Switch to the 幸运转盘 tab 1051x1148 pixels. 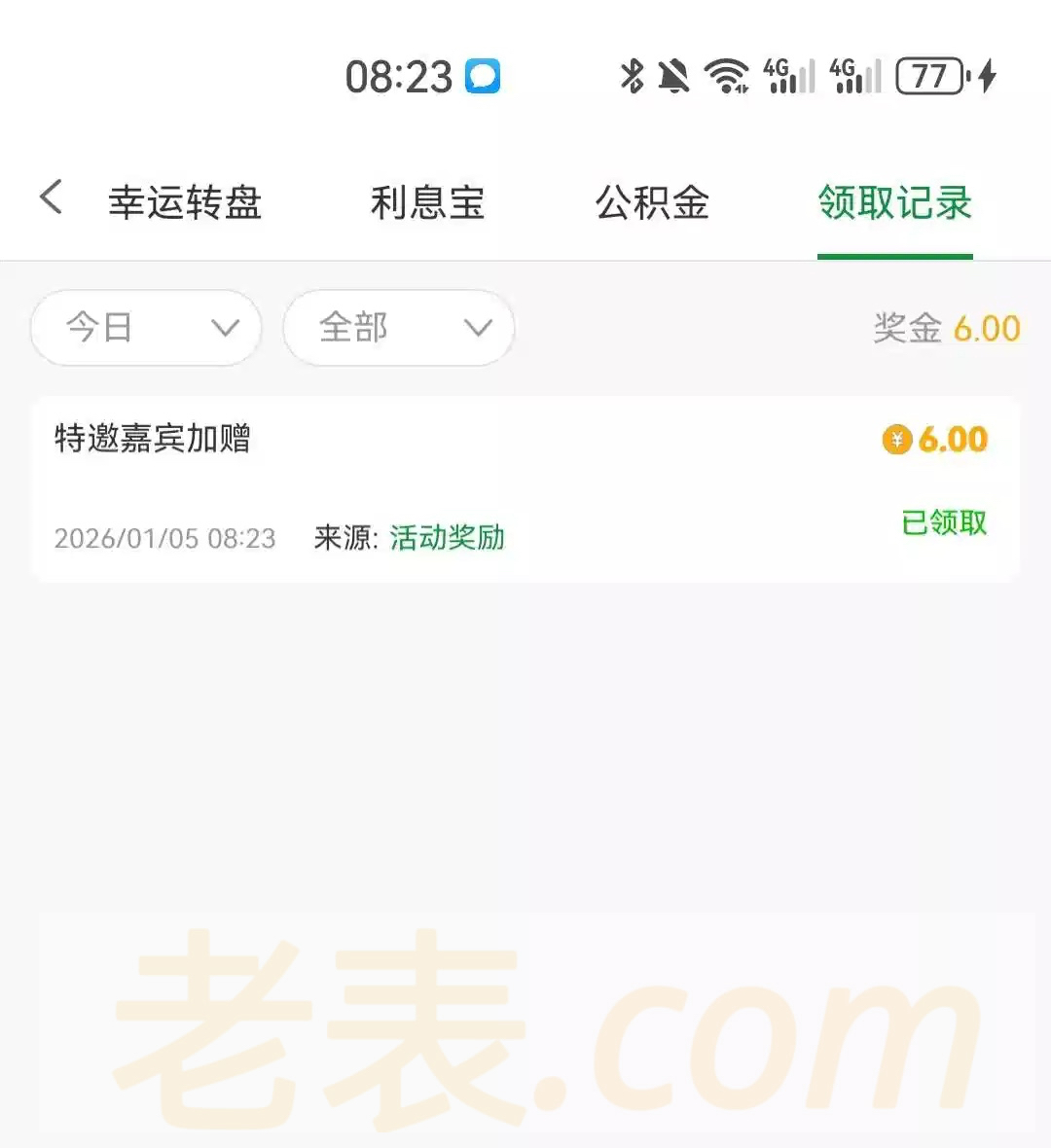tap(185, 202)
